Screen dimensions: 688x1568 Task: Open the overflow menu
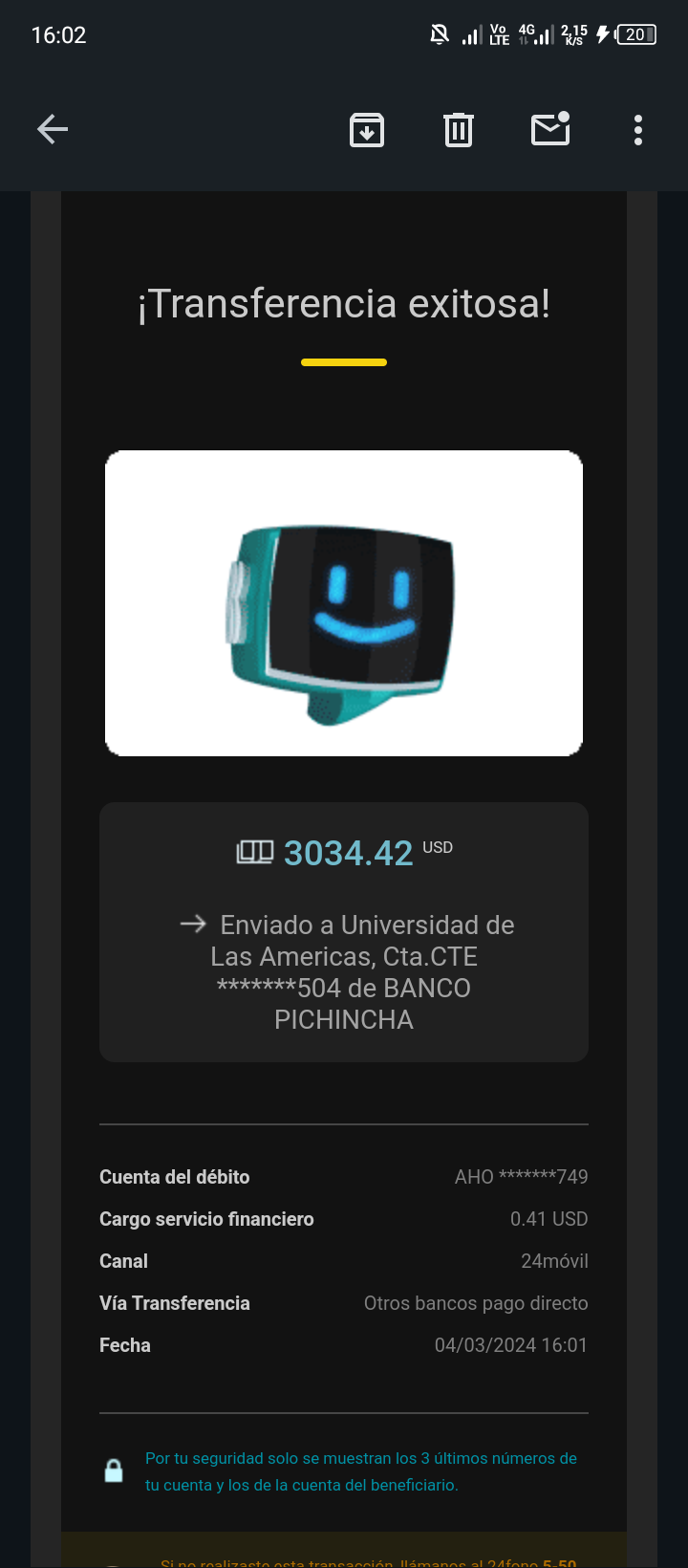pos(638,130)
